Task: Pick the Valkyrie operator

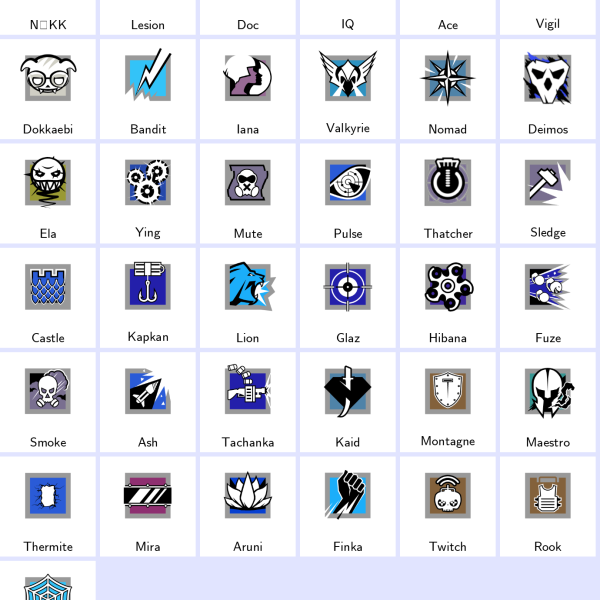Action: click(348, 88)
